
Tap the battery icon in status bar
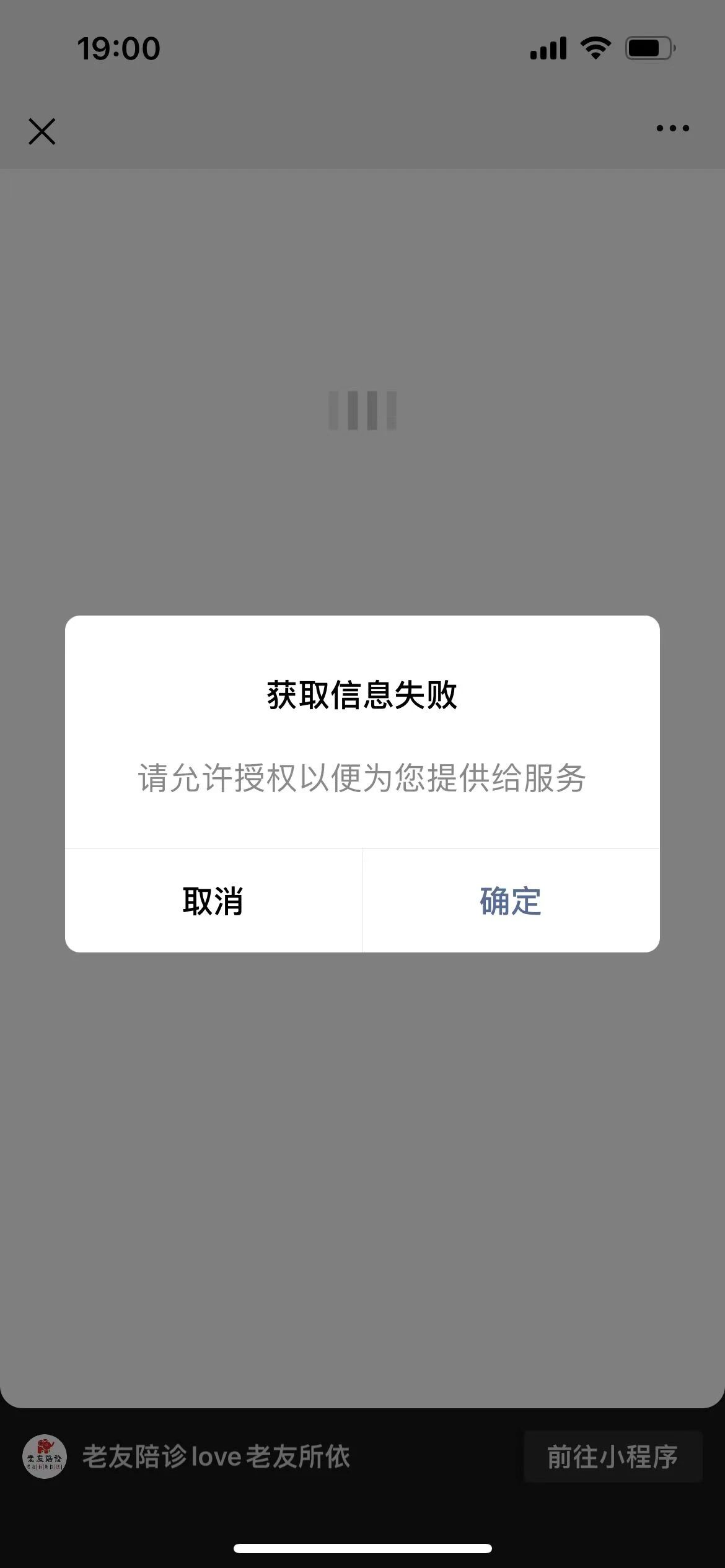tap(648, 46)
